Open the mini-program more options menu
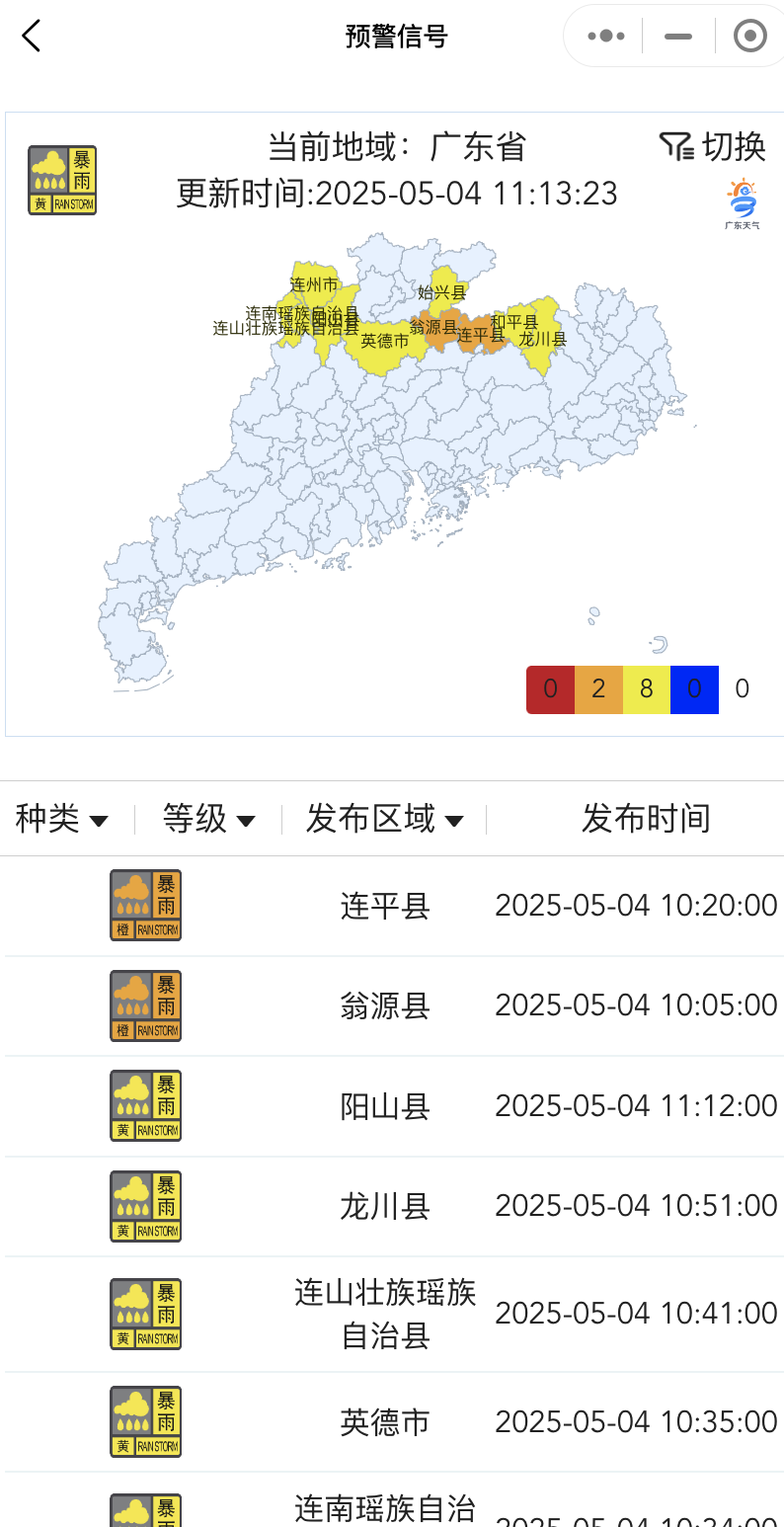Viewport: 784px width, 1527px height. point(605,37)
